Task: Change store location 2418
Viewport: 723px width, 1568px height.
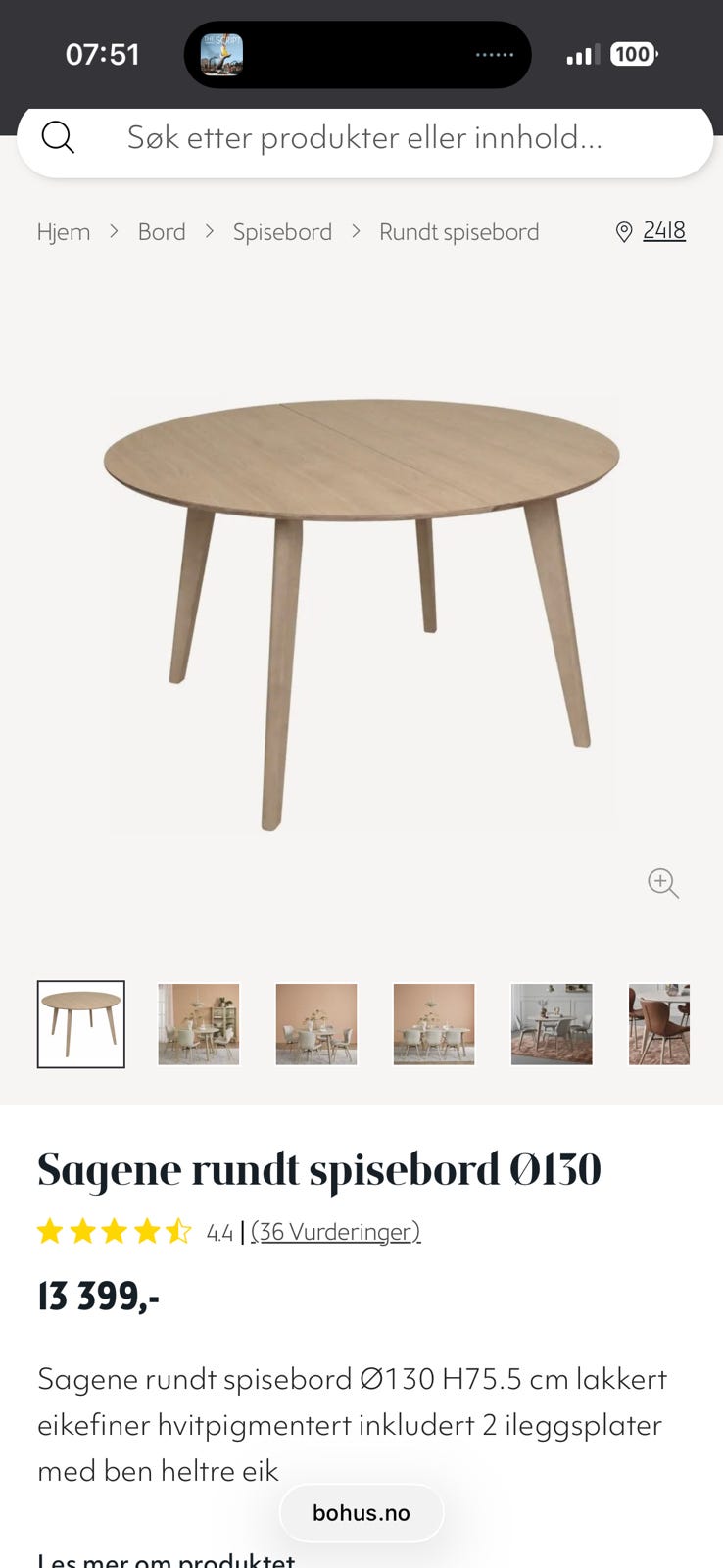Action: click(x=652, y=231)
